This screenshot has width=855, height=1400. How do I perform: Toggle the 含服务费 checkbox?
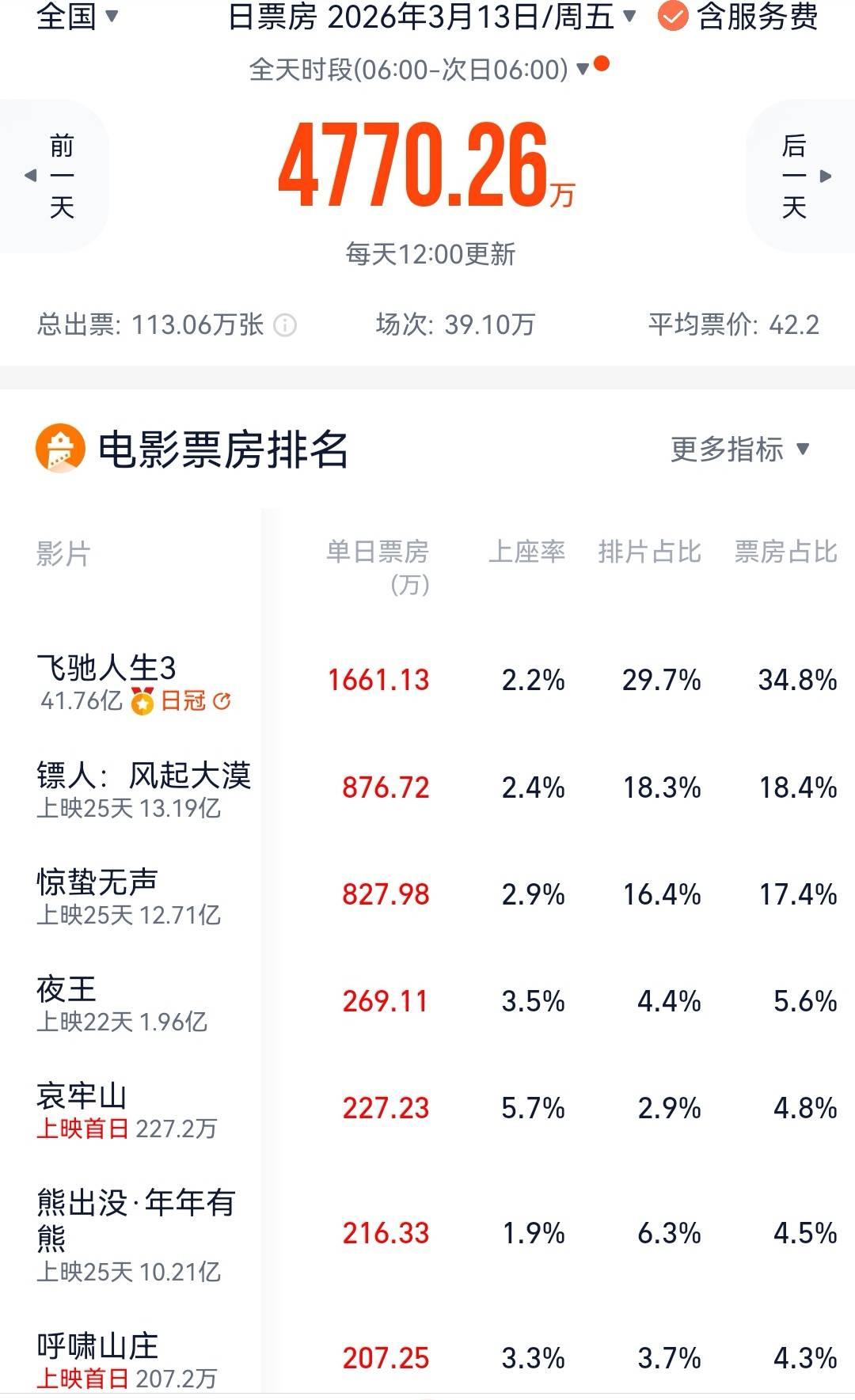point(674,17)
